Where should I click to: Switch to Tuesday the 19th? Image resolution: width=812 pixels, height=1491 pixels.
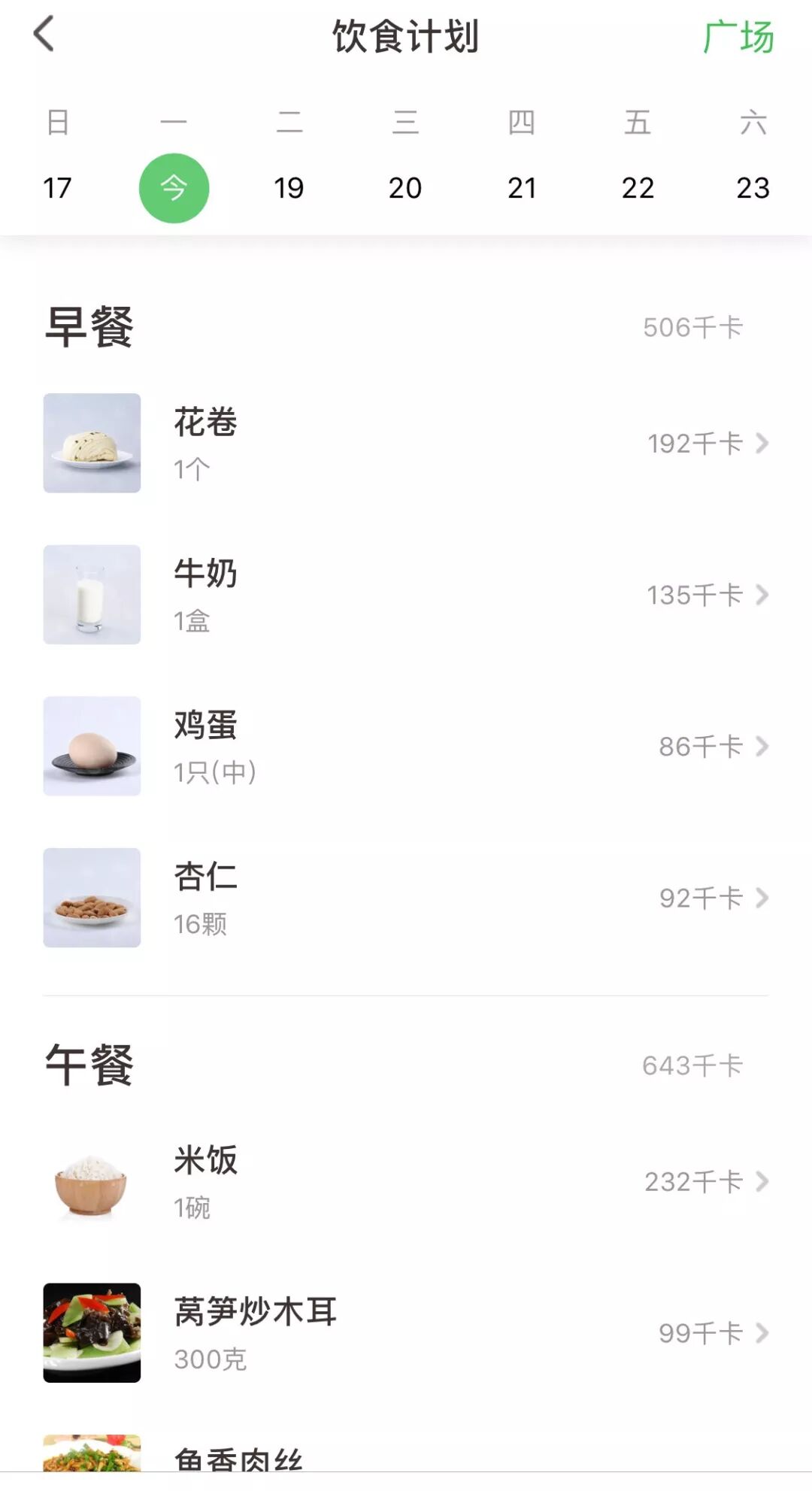click(289, 188)
